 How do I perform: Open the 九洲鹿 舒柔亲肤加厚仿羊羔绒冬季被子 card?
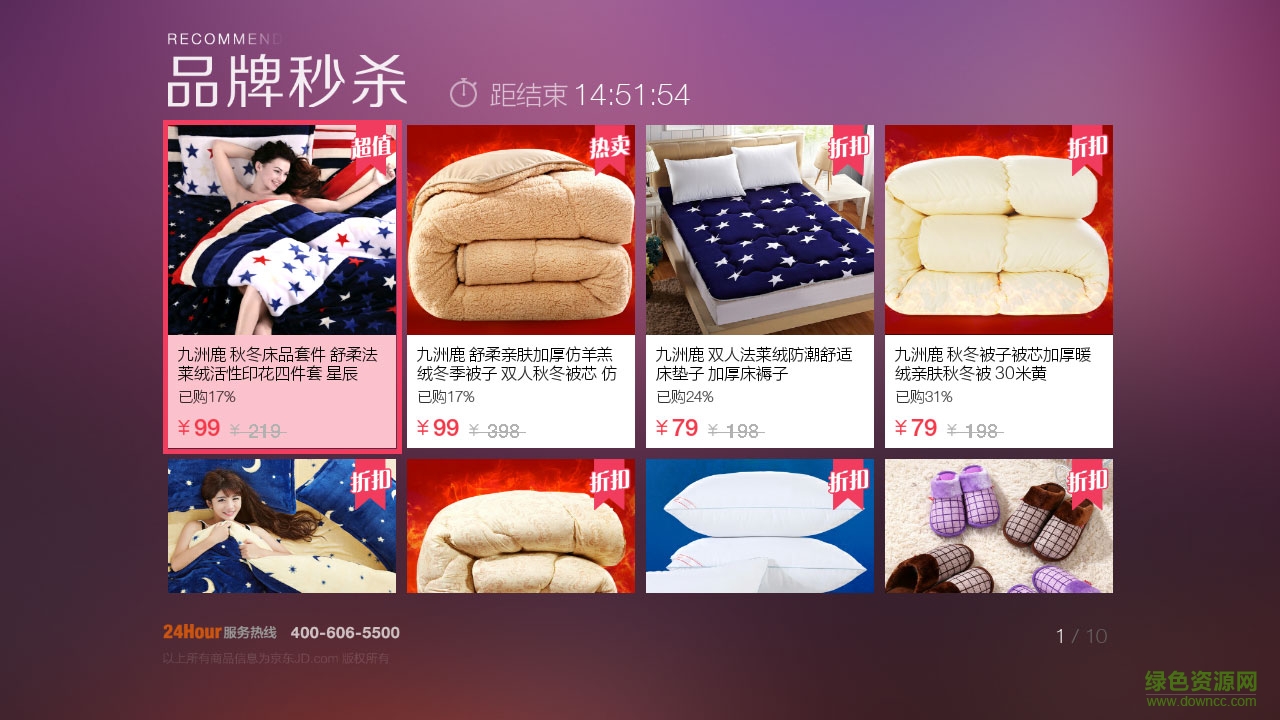point(520,288)
